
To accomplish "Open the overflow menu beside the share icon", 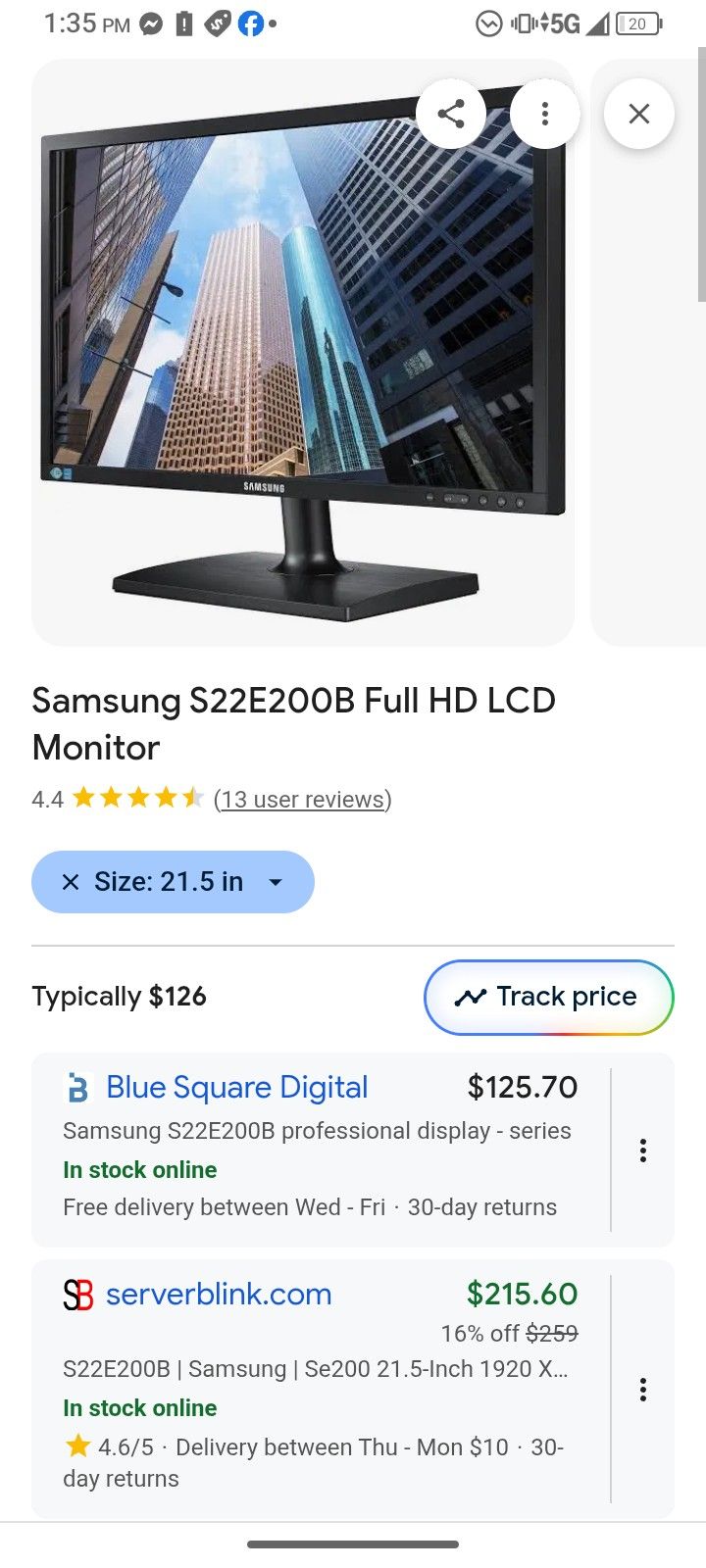I will click(545, 114).
